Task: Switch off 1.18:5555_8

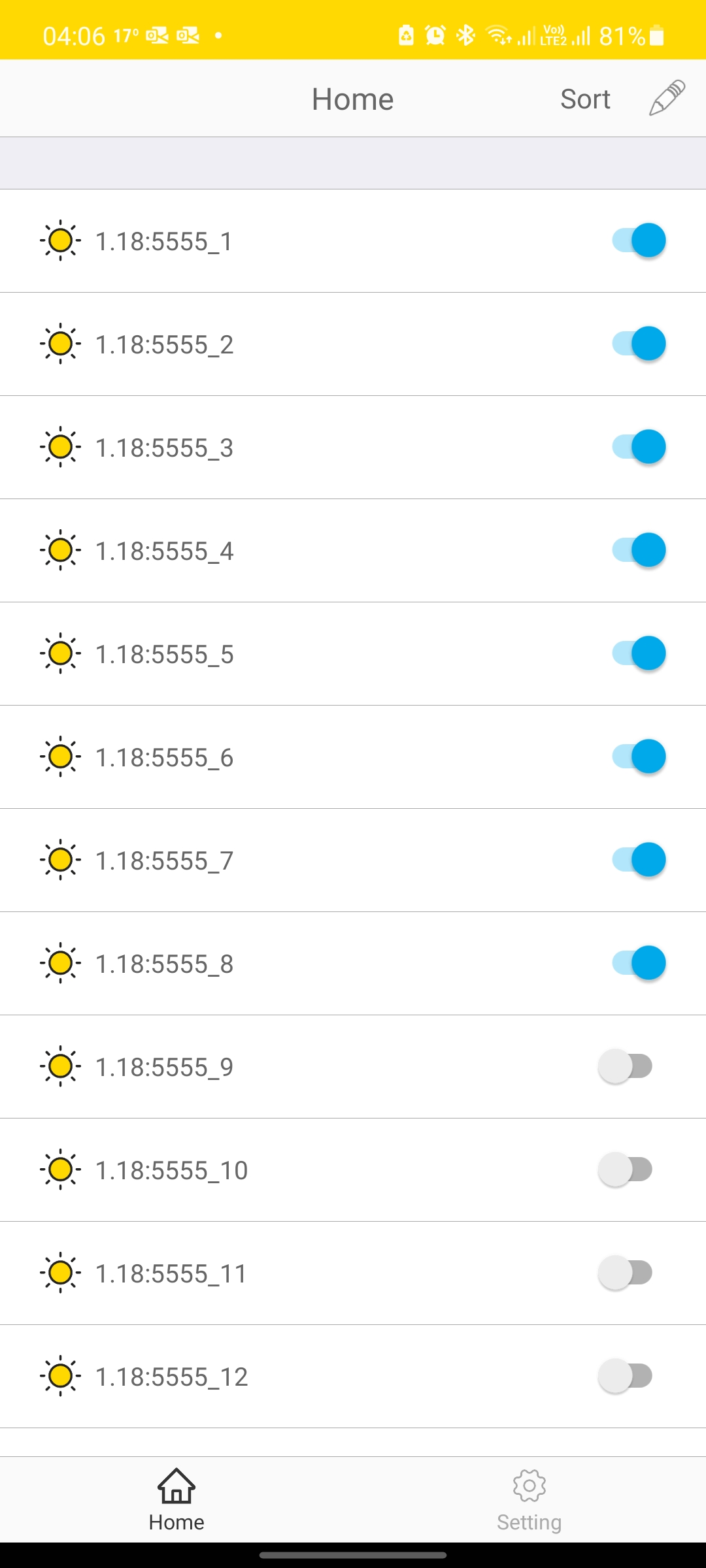Action: click(639, 963)
